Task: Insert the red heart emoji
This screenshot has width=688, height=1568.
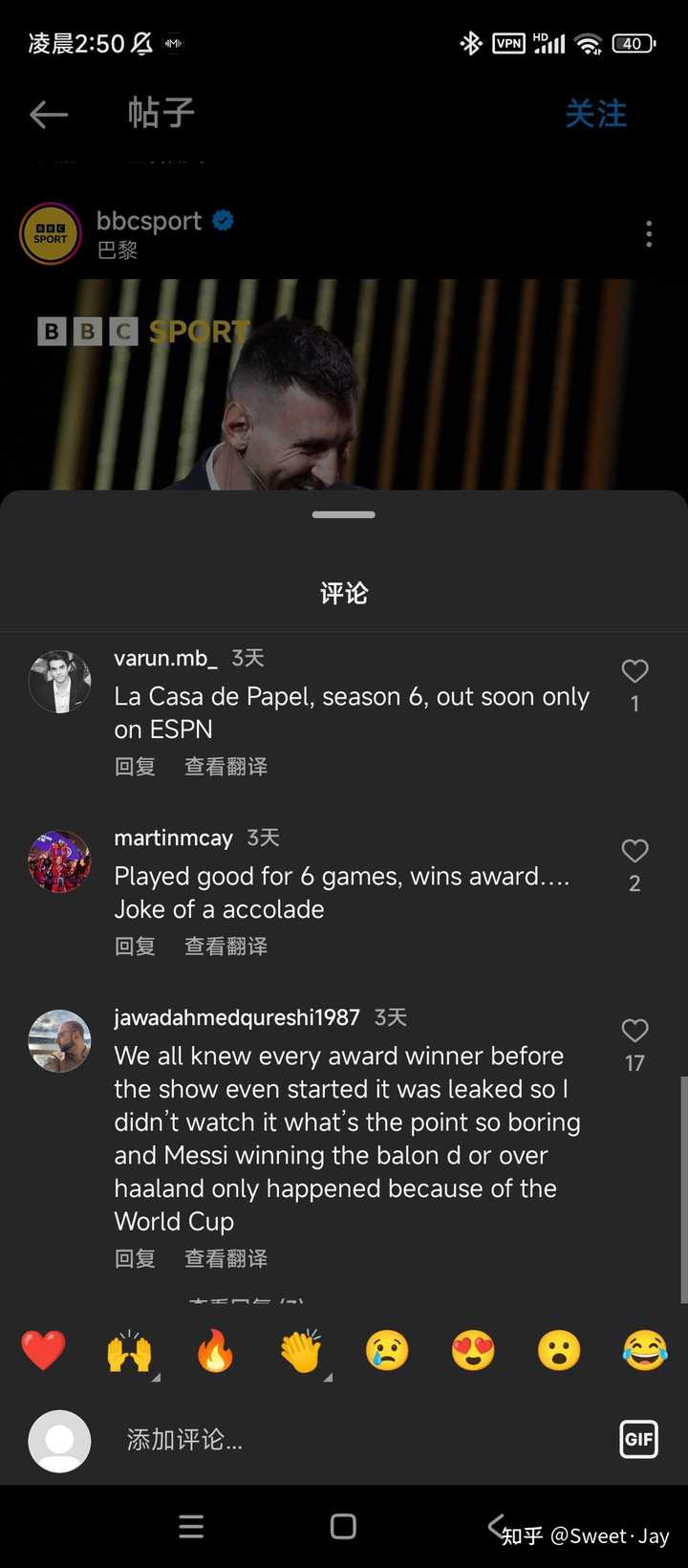Action: (x=43, y=1351)
